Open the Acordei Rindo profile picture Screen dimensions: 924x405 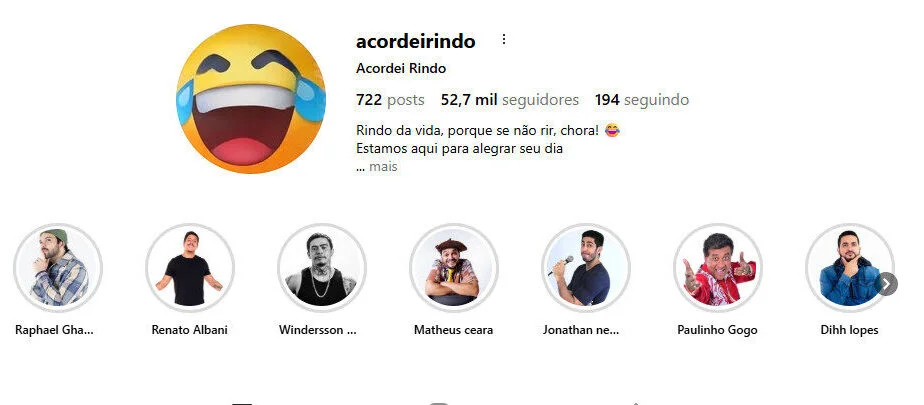click(x=240, y=98)
